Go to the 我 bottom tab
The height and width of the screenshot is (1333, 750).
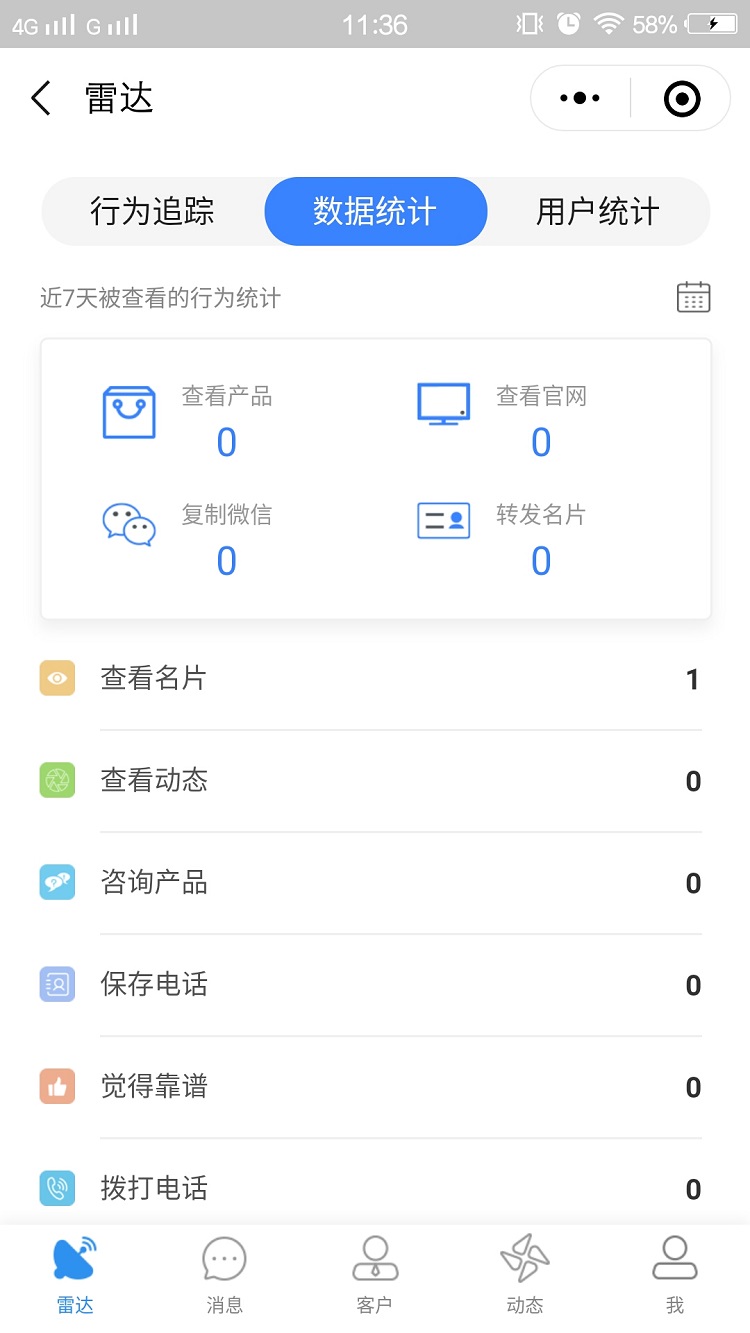click(675, 1276)
